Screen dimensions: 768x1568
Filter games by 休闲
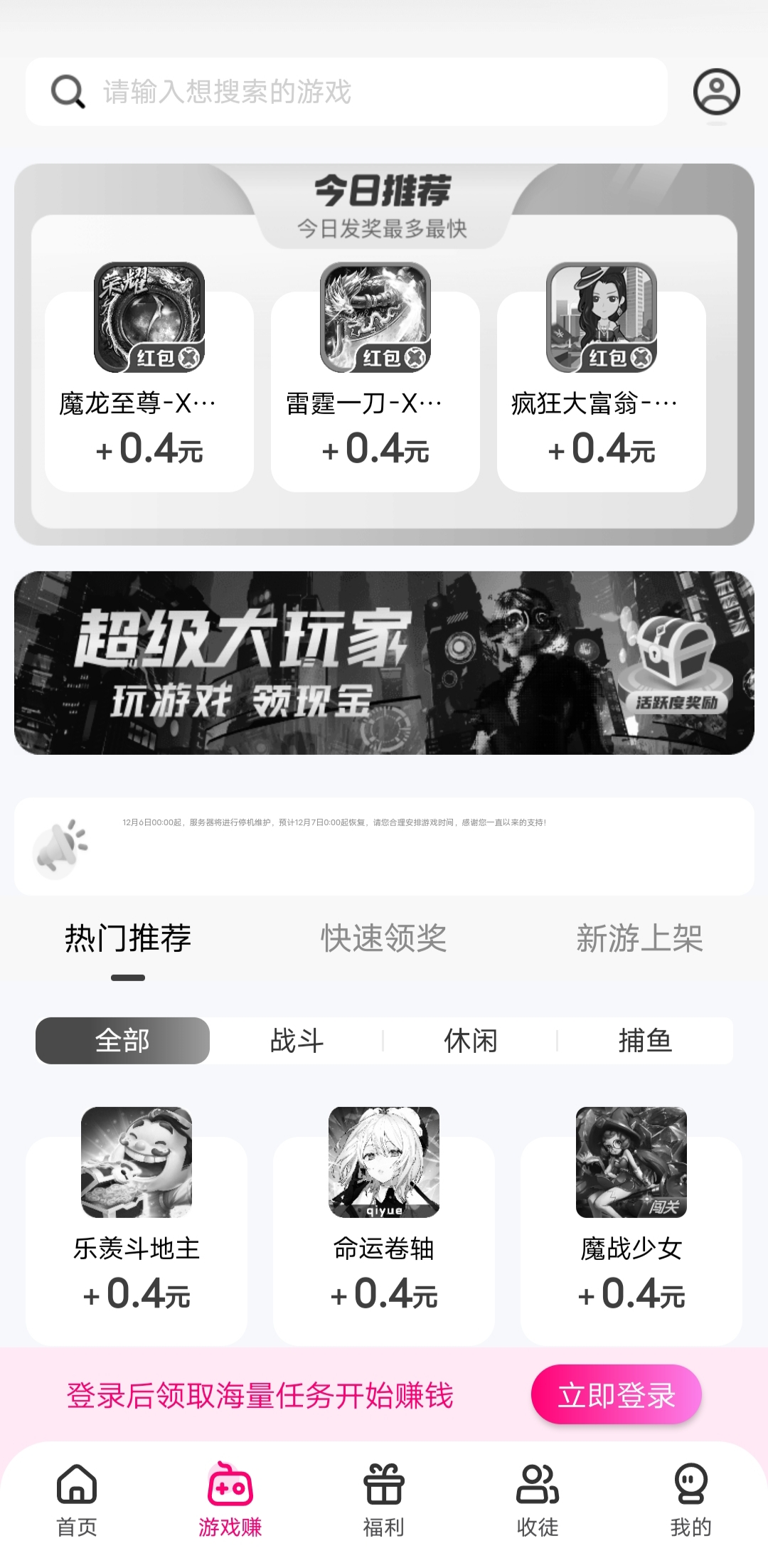[x=470, y=1041]
